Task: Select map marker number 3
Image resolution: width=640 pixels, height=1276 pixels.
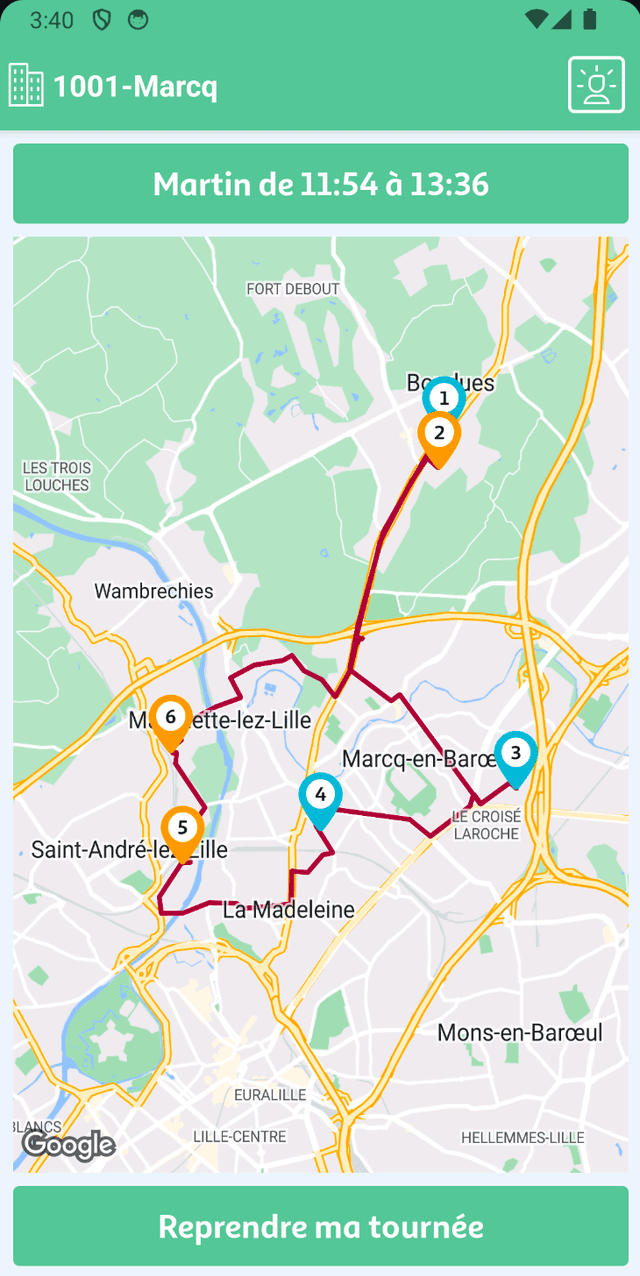Action: [515, 755]
